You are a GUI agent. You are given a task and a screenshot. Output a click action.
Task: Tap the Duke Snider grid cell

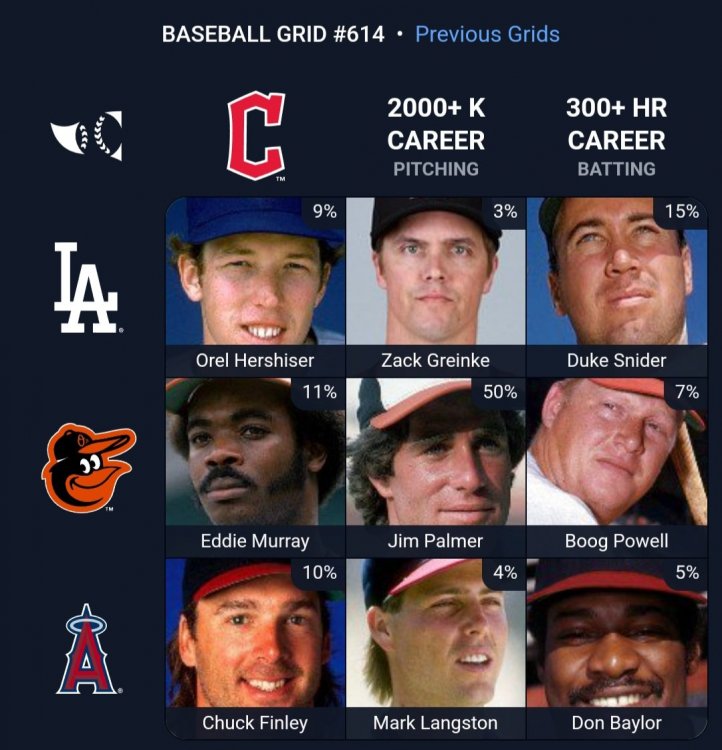pos(616,287)
